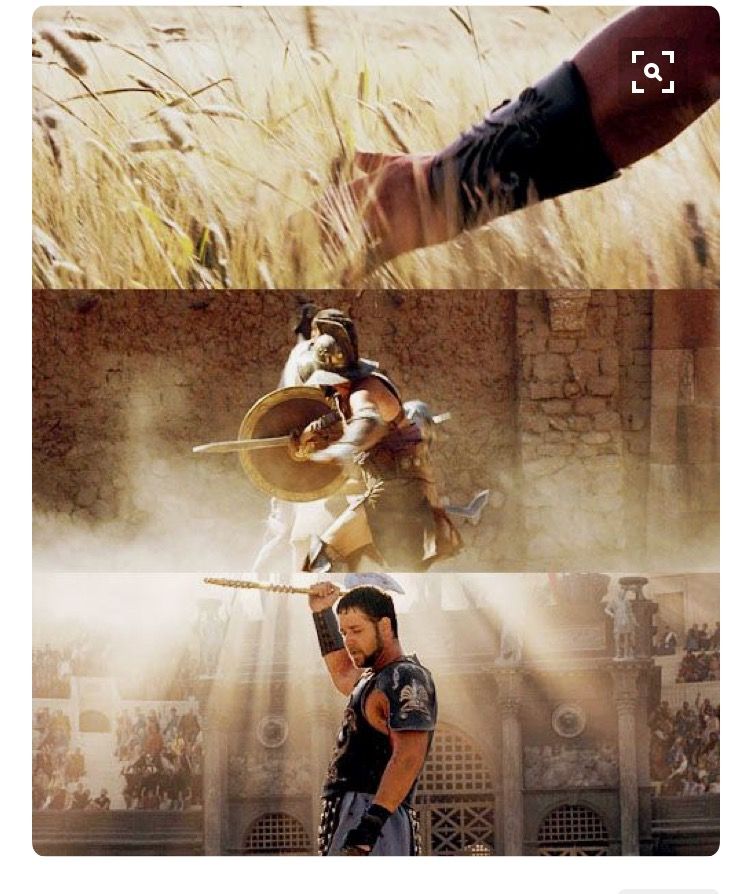Open visual search lens icon
Viewport: 750px width, 894px height.
tap(653, 72)
